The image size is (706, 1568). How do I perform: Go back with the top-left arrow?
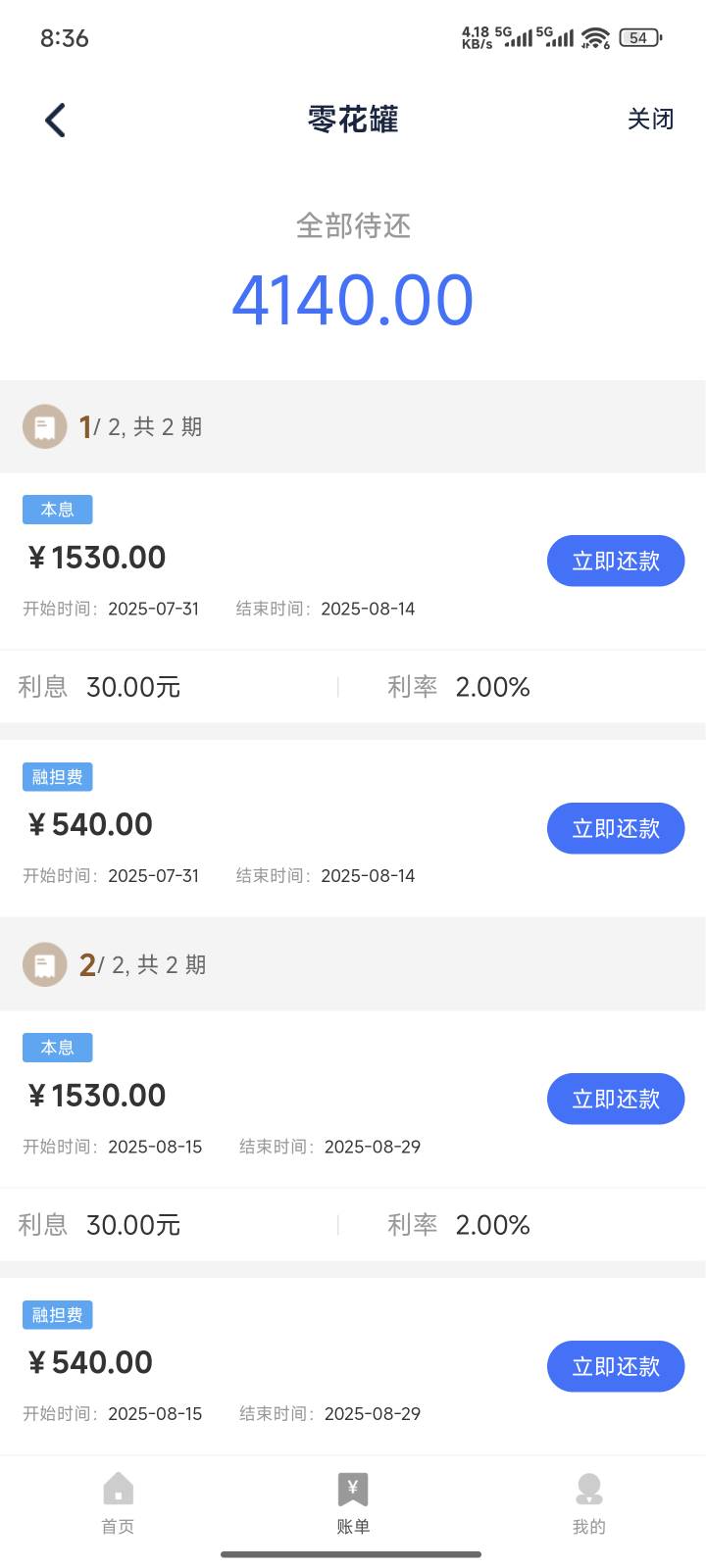tap(56, 120)
